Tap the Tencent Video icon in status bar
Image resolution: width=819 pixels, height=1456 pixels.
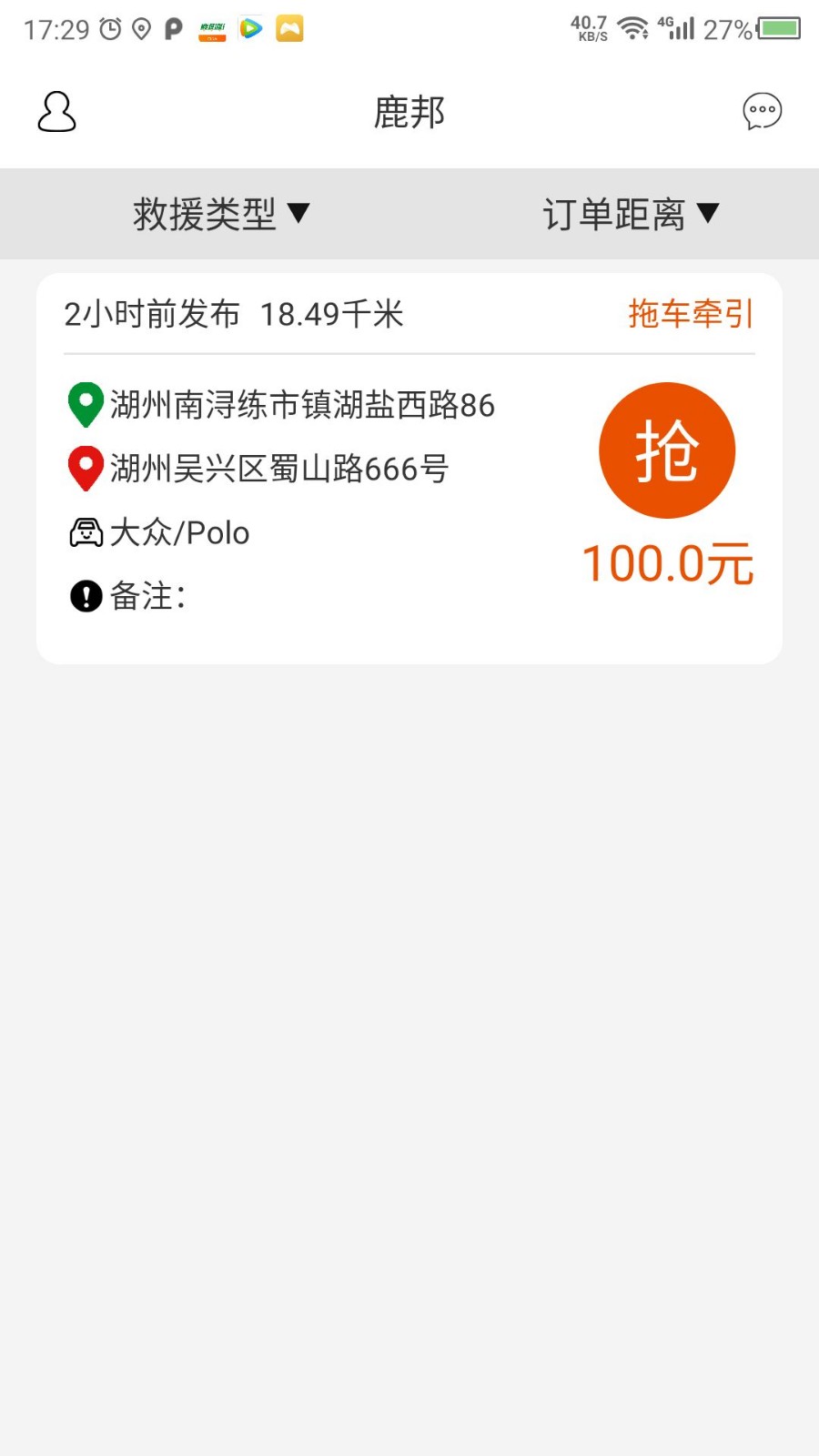tap(251, 28)
